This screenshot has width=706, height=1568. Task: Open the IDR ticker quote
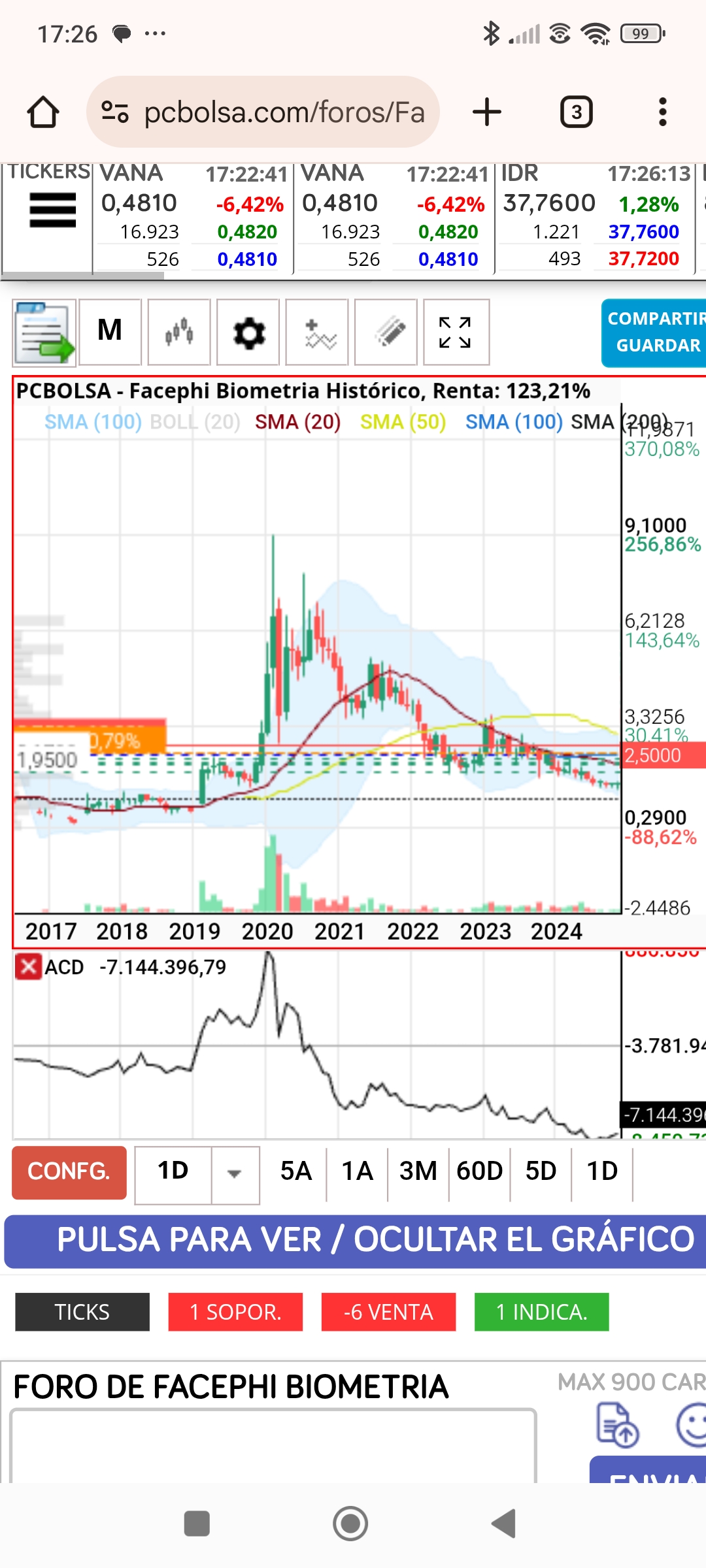pos(595,217)
